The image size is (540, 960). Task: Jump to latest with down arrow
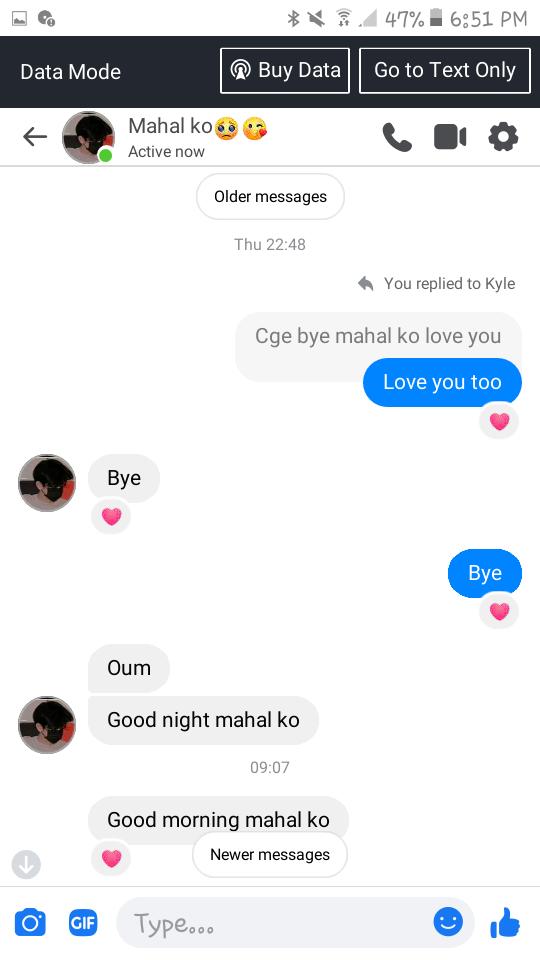pyautogui.click(x=26, y=864)
